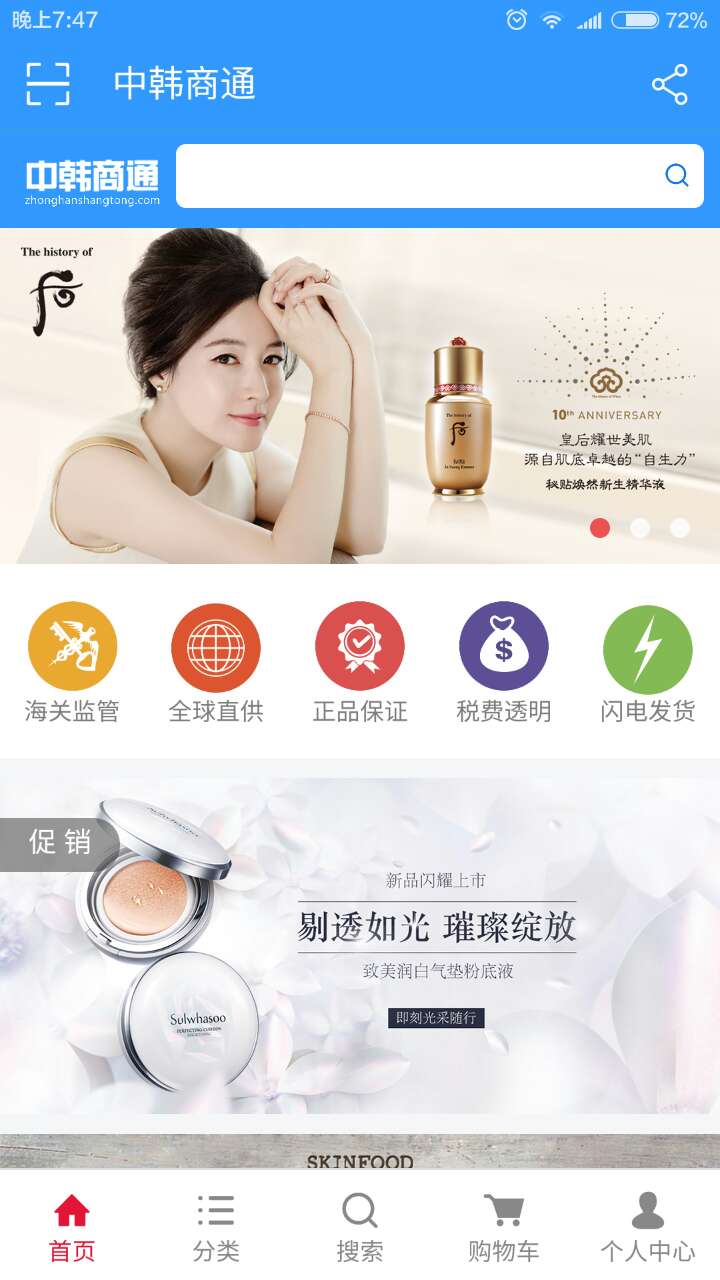Open the Whoo anniversary banner
This screenshot has height=1280, width=720.
coord(360,396)
